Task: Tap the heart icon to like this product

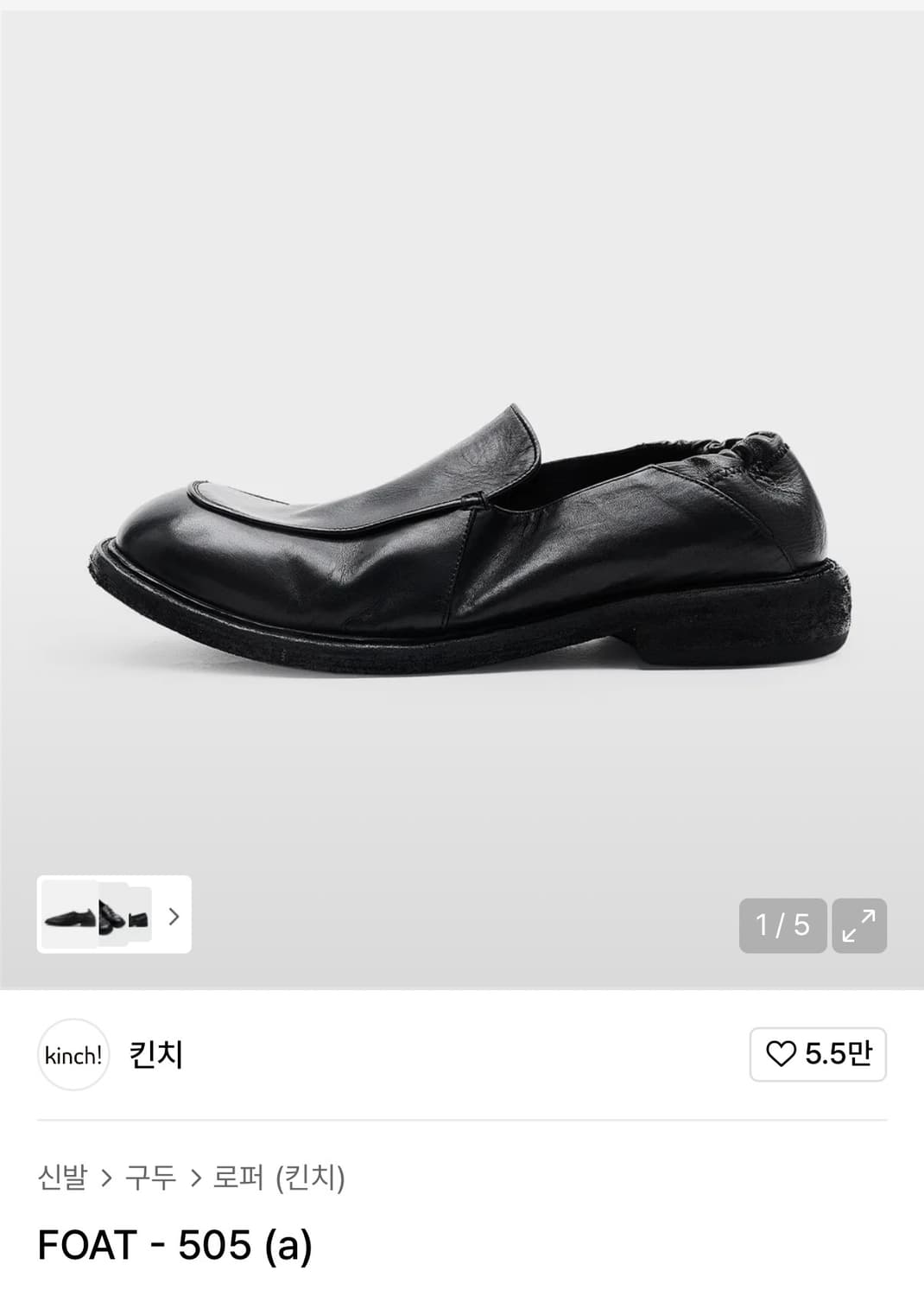Action: point(782,1053)
